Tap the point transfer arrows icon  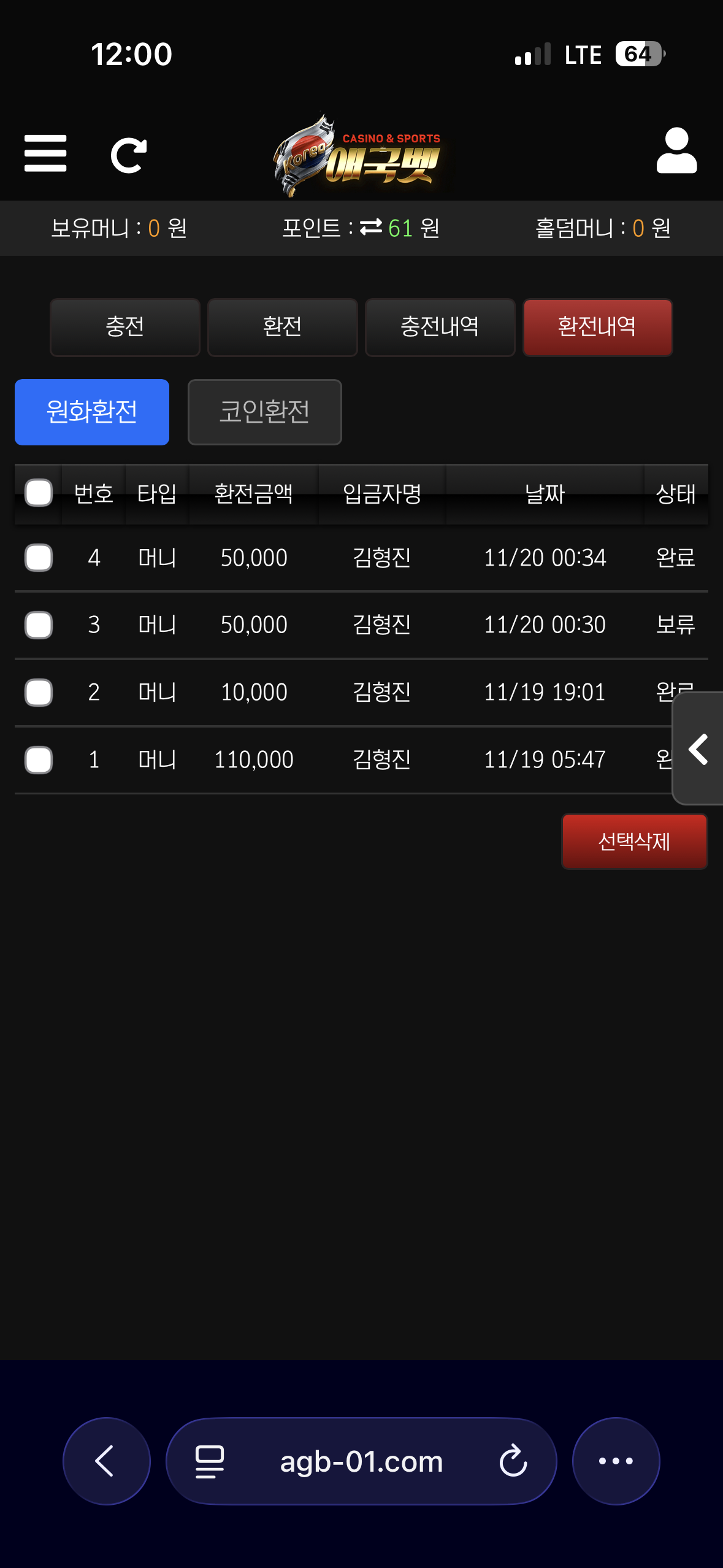pos(370,228)
